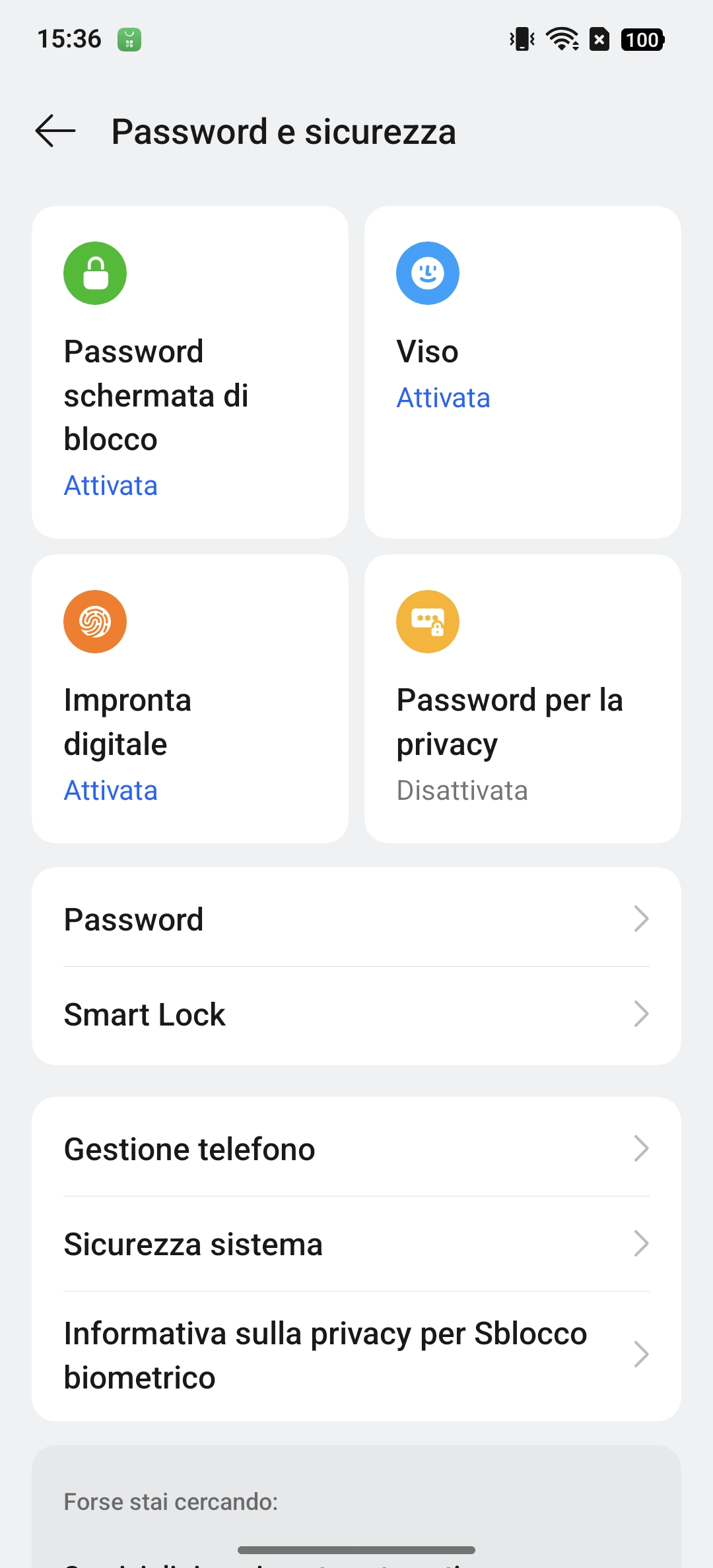This screenshot has width=713, height=1568.
Task: Open the Password row
Action: click(x=356, y=919)
